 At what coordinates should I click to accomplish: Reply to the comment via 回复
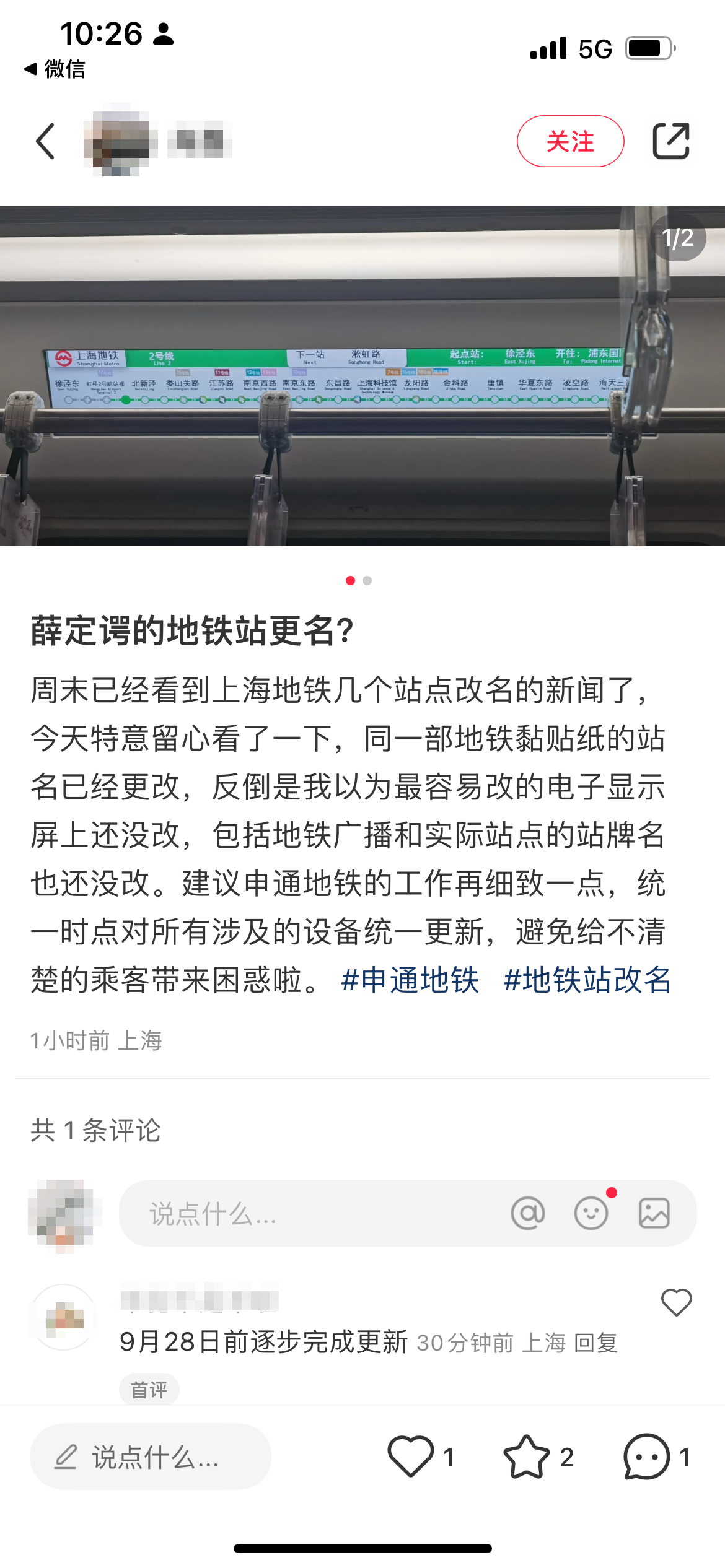[x=595, y=1343]
